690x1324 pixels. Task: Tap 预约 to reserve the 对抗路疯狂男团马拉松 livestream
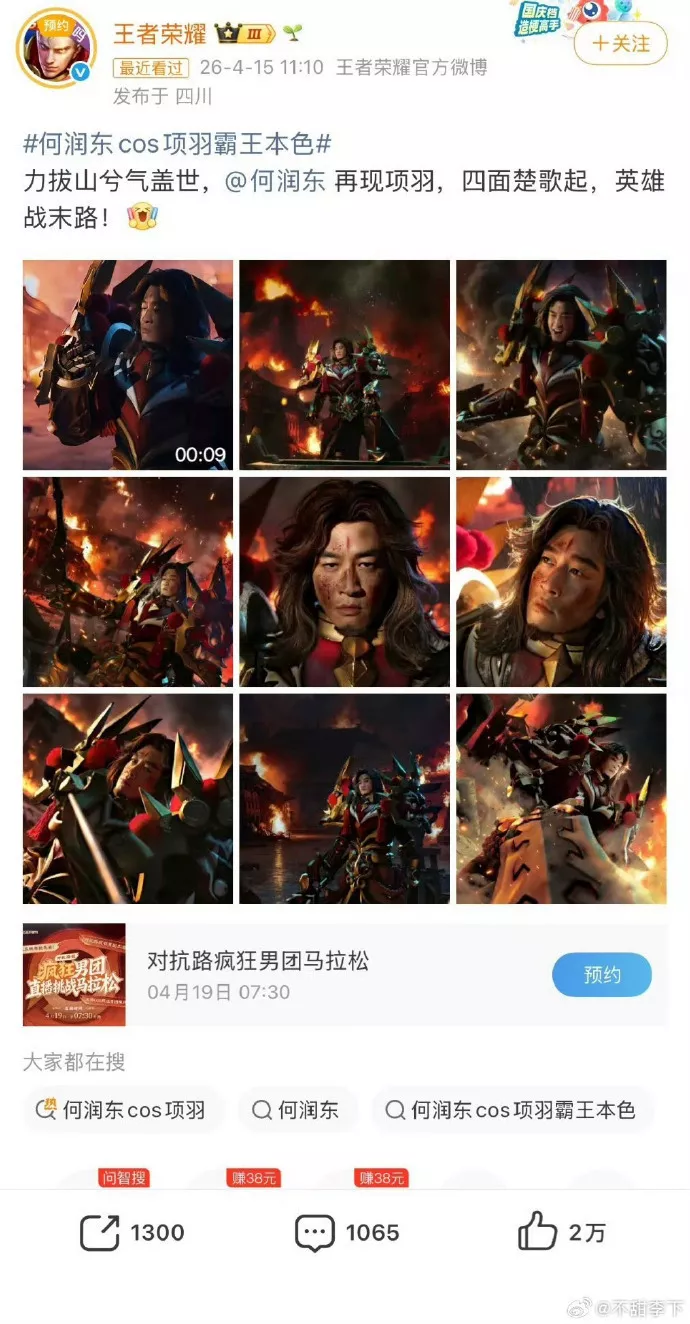point(601,975)
